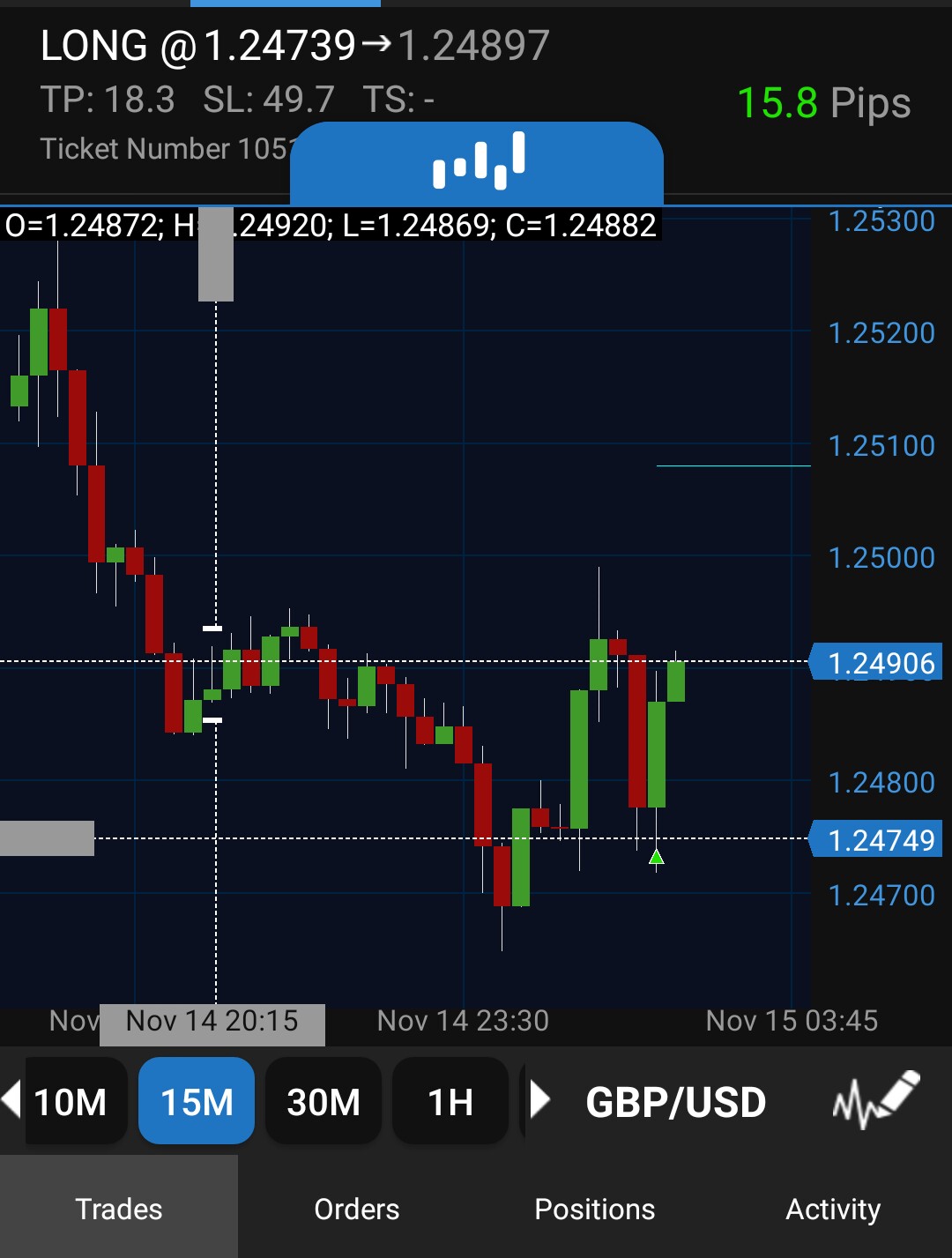The height and width of the screenshot is (1258, 952).
Task: Open the Positions tab
Action: [x=595, y=1209]
